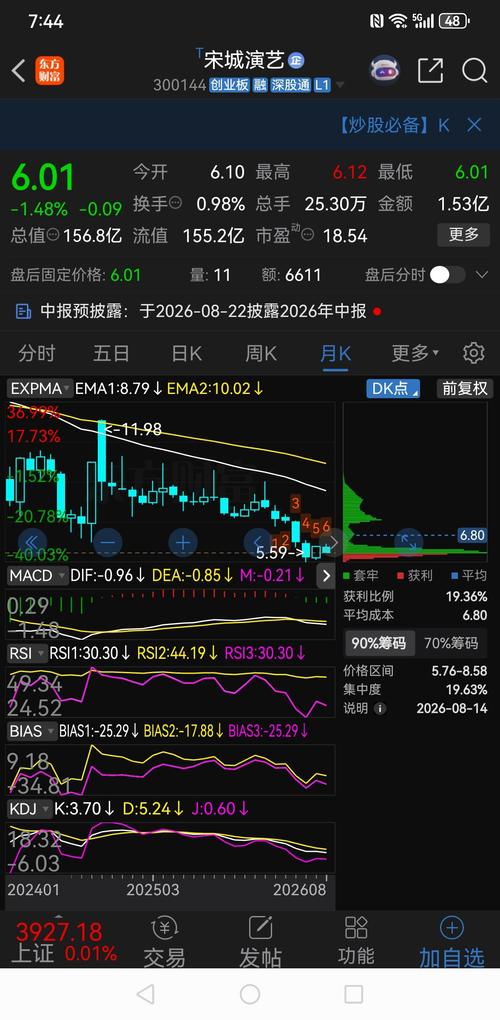Go back using the top-left arrow
The width and height of the screenshot is (500, 1020).
pyautogui.click(x=18, y=71)
